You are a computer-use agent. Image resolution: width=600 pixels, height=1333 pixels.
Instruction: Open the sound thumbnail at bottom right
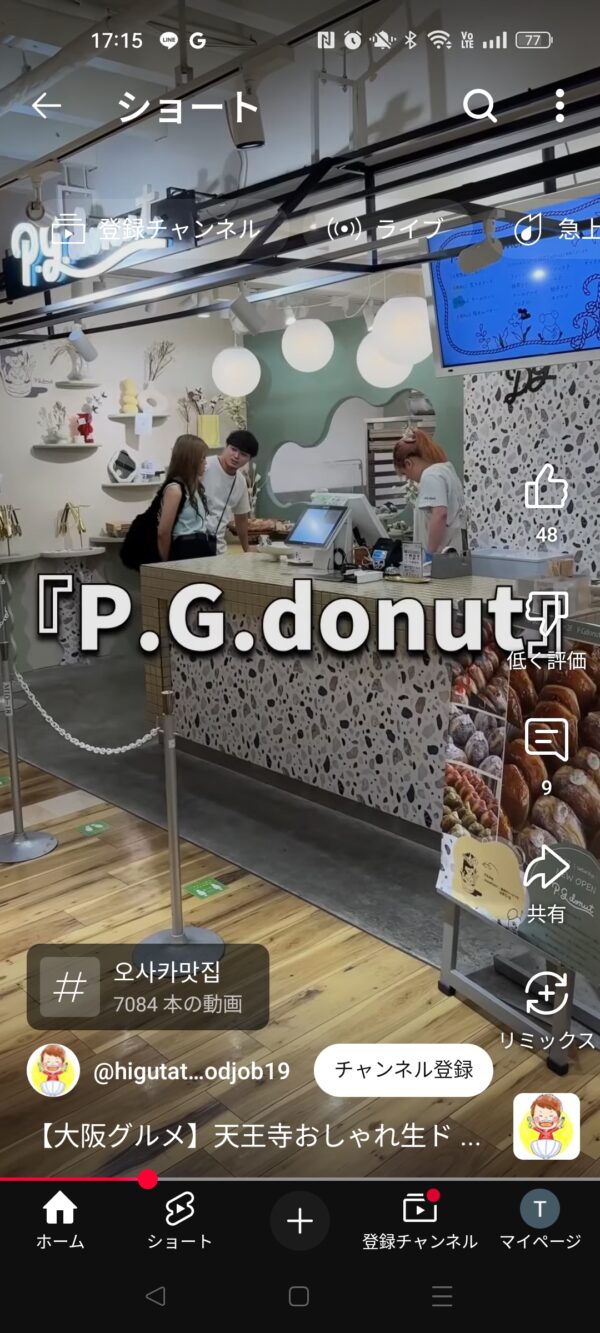(546, 1126)
